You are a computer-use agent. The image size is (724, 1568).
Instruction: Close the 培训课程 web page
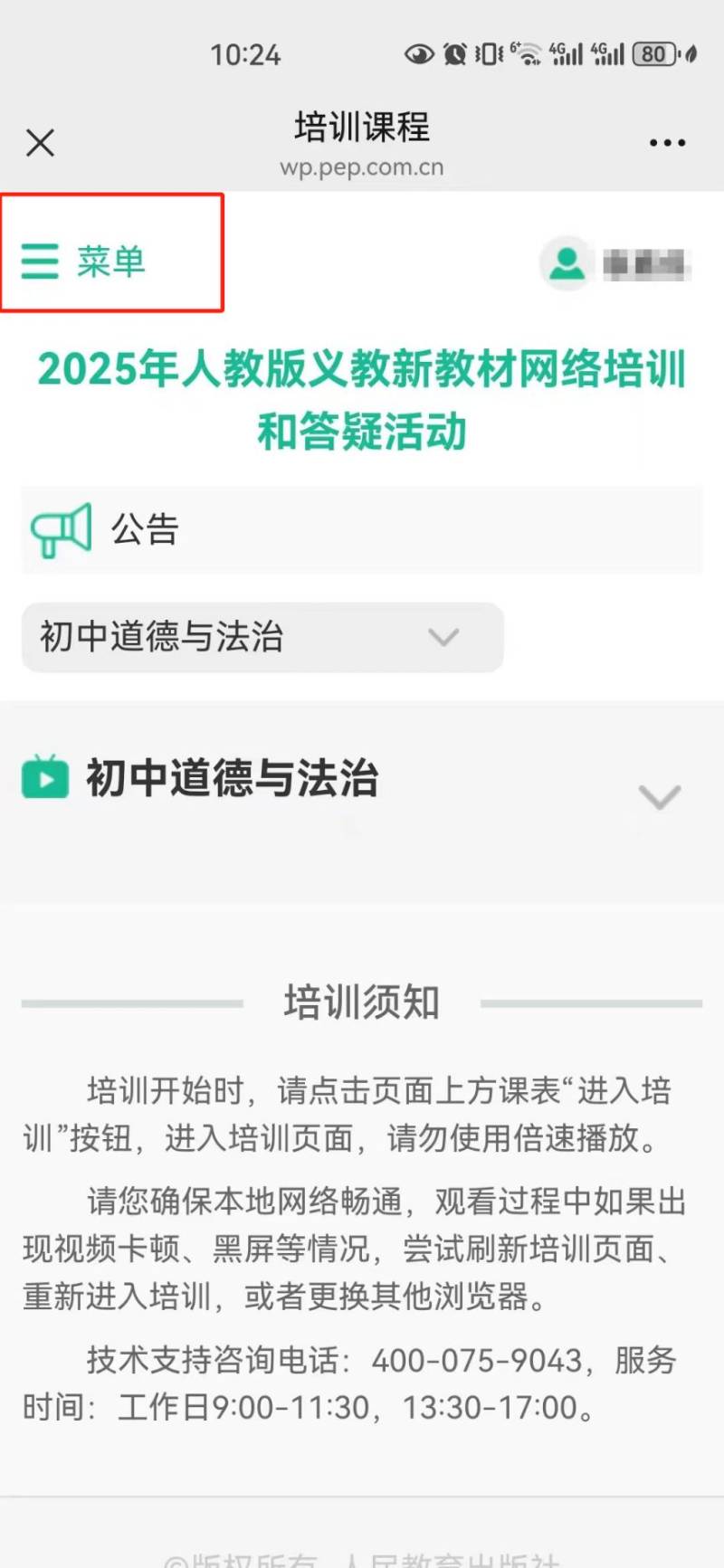click(x=40, y=143)
